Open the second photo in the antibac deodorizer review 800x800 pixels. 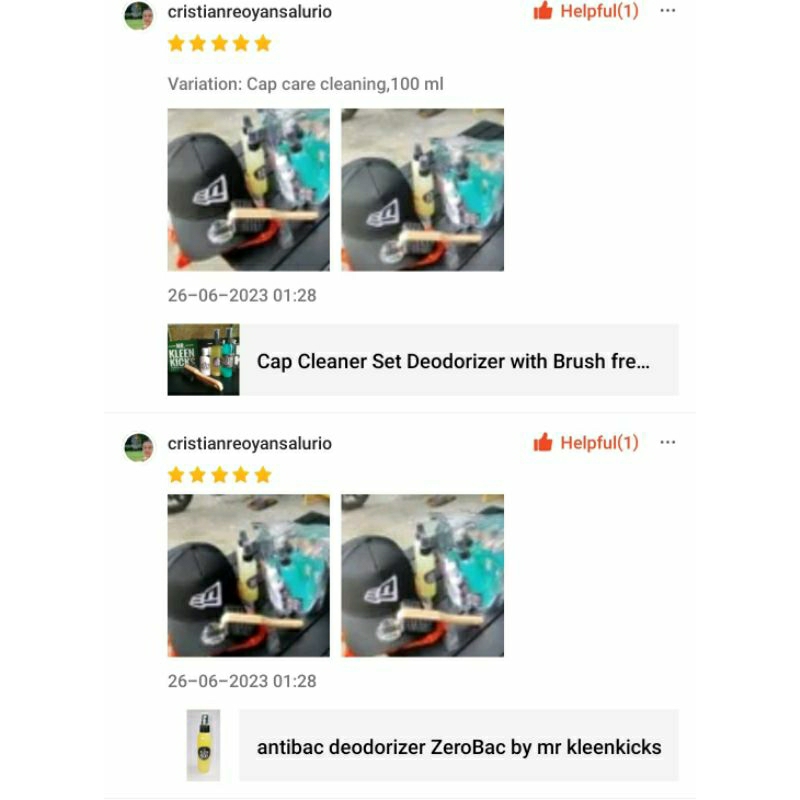point(422,575)
